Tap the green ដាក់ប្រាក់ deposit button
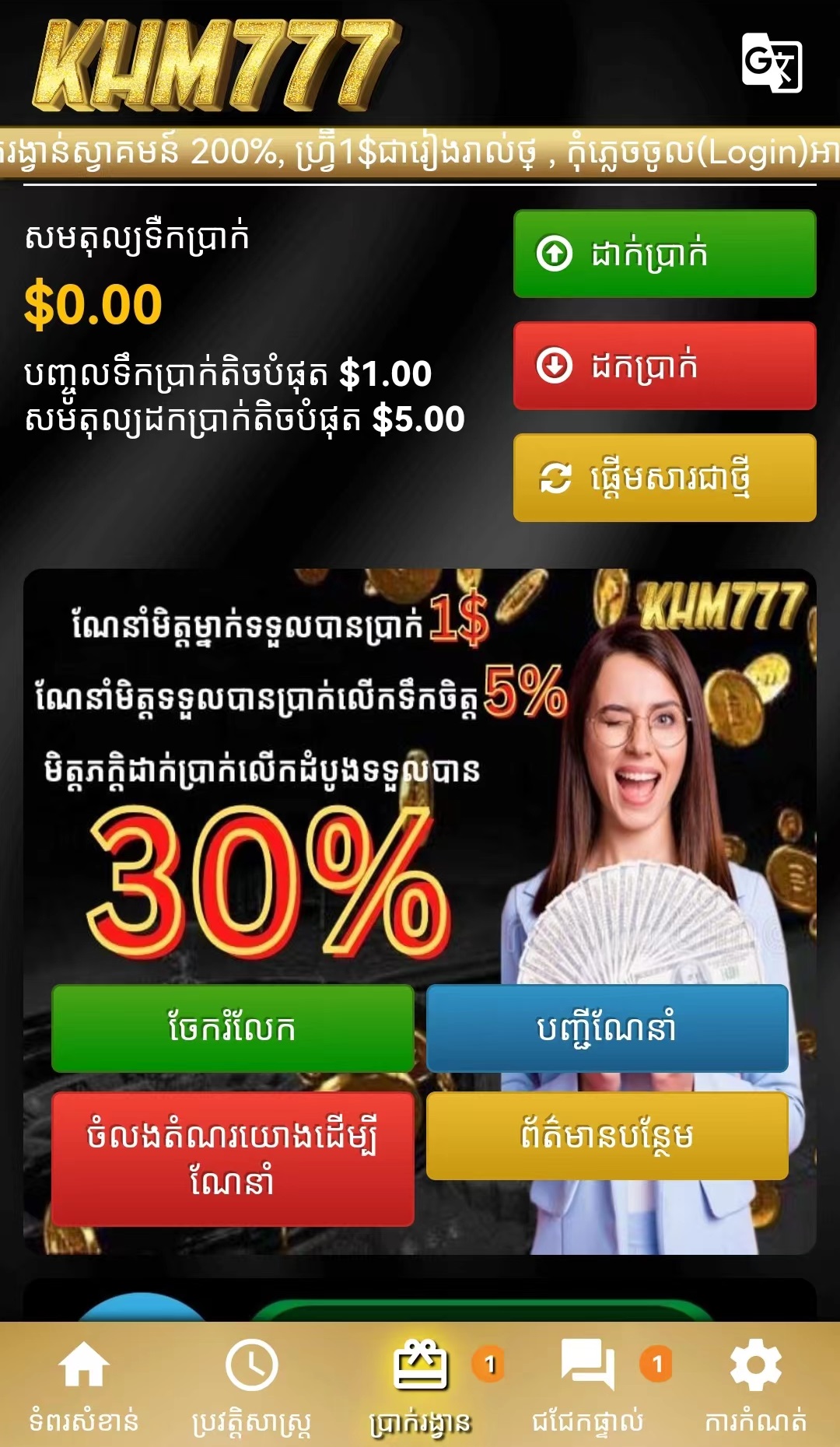840x1447 pixels. pos(664,254)
